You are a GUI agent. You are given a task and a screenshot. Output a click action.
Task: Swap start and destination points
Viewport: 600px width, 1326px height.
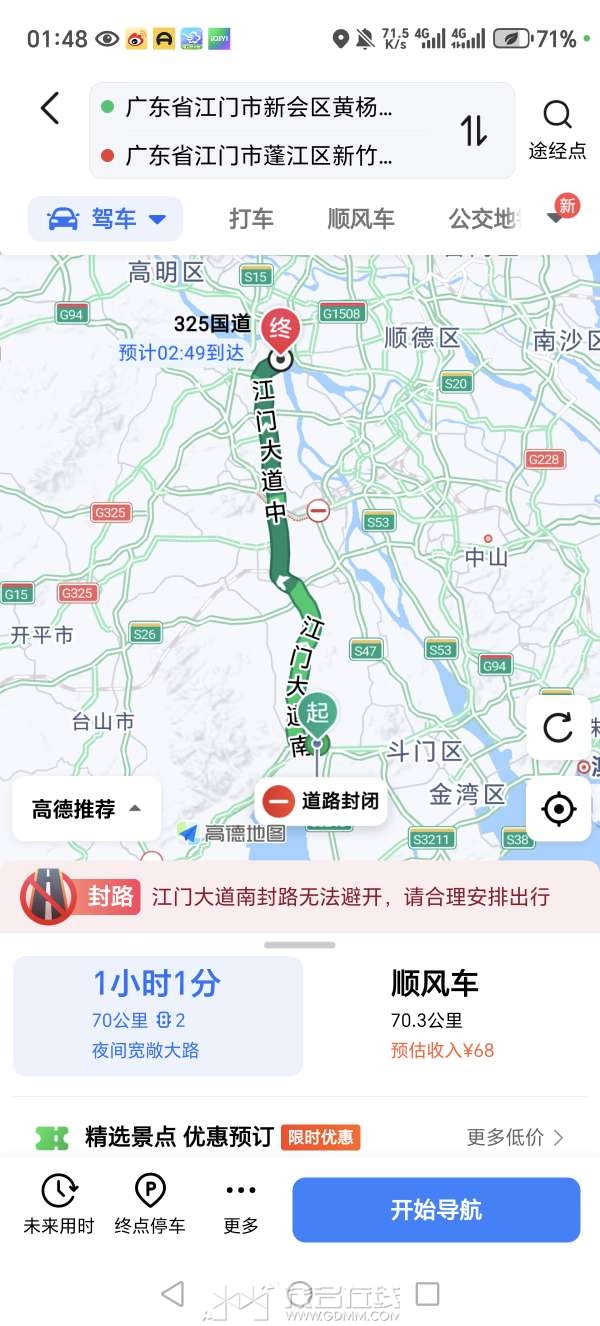tap(474, 131)
